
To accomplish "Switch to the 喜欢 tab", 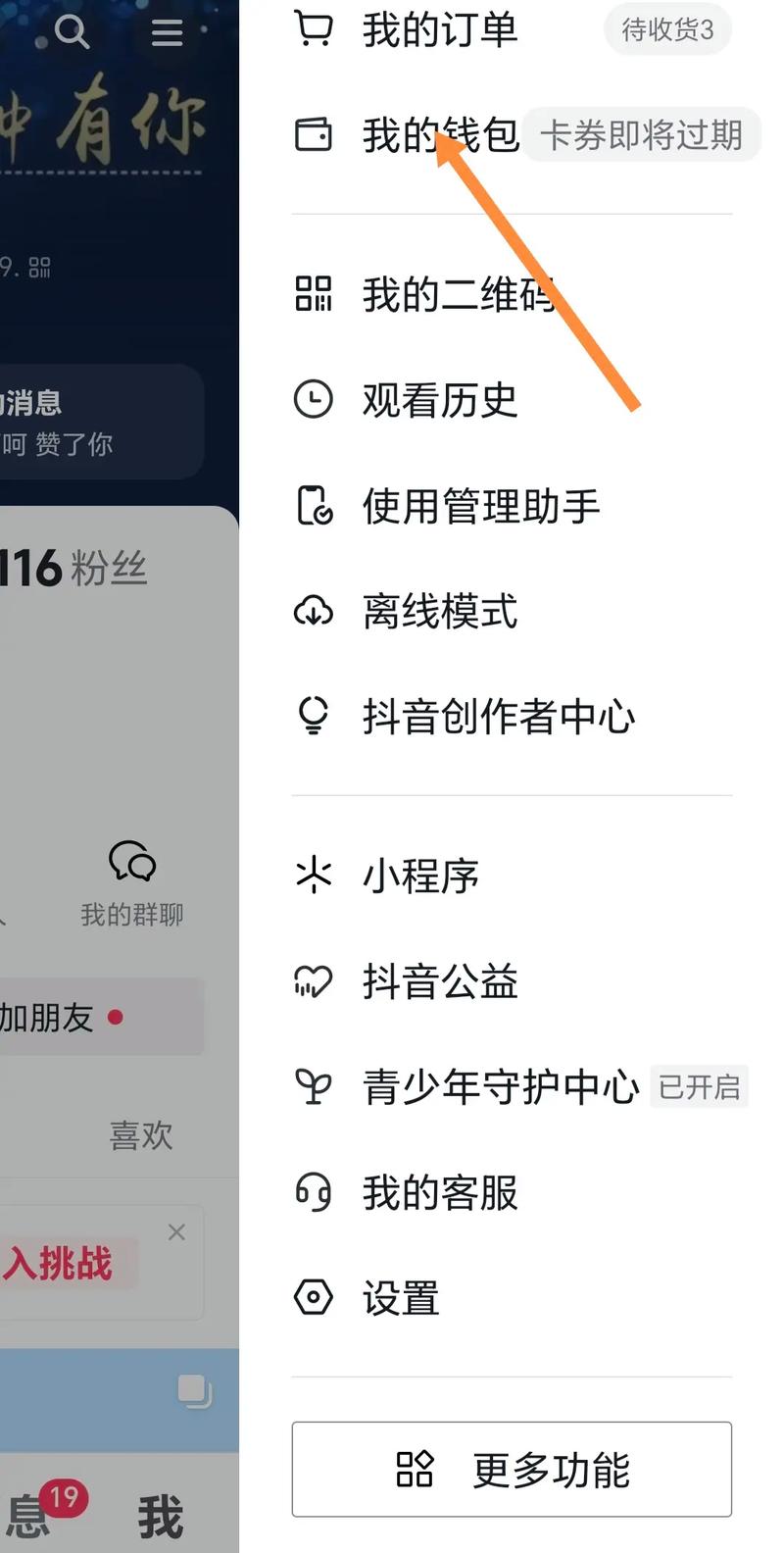I will coord(141,1135).
